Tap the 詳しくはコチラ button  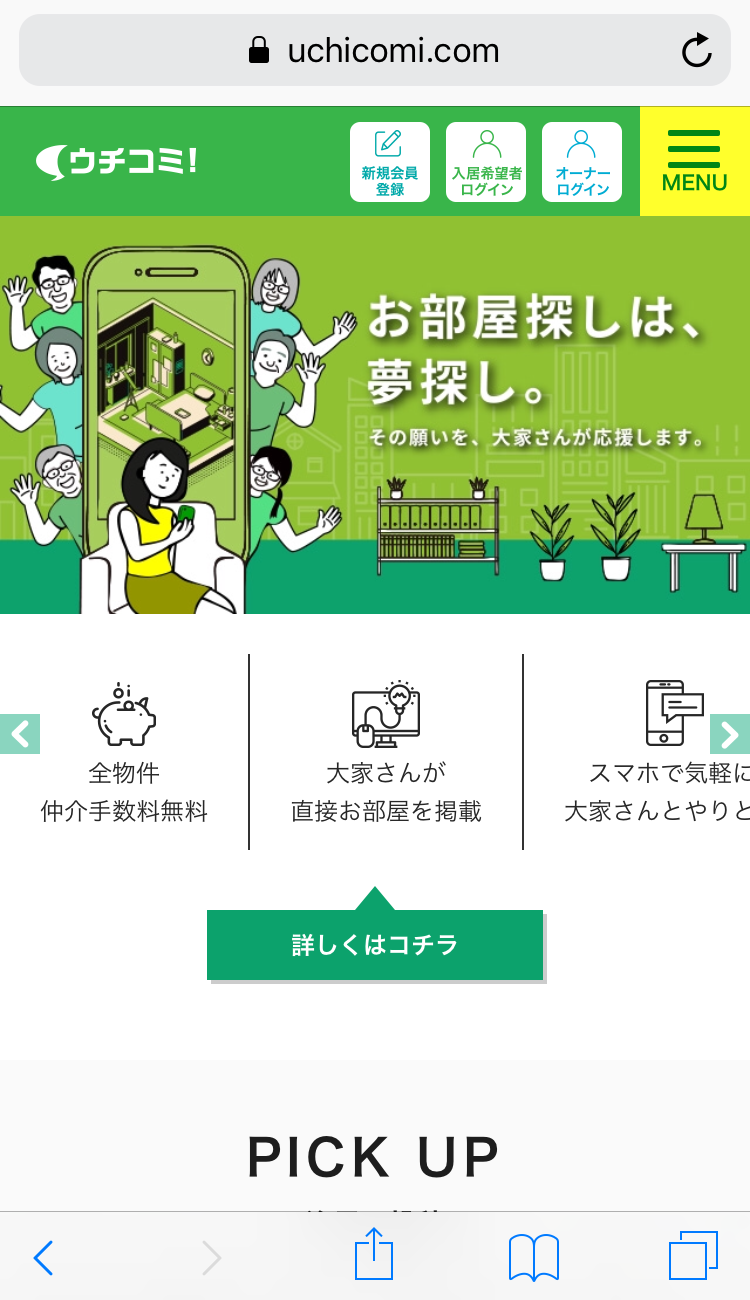(x=375, y=944)
